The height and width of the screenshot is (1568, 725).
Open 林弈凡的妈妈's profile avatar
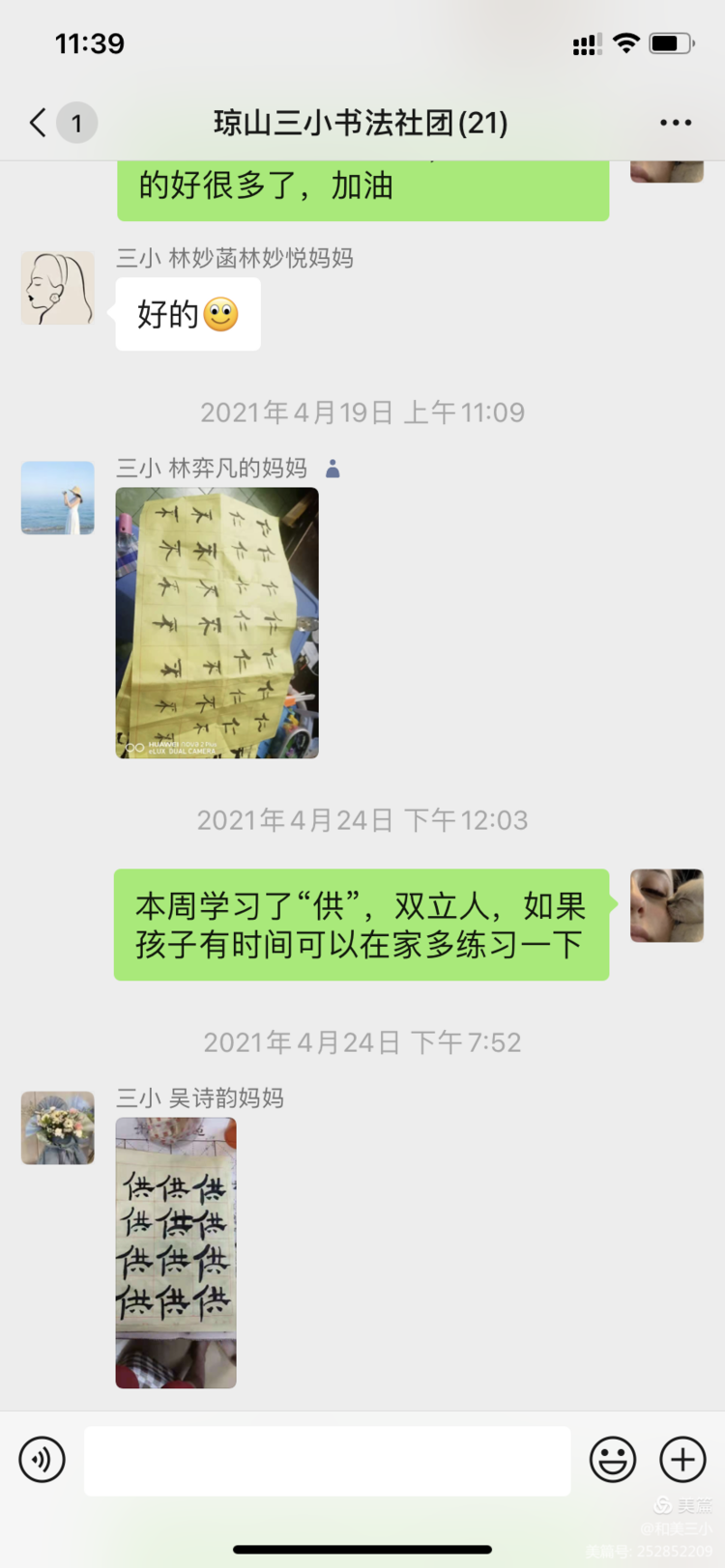(x=58, y=498)
